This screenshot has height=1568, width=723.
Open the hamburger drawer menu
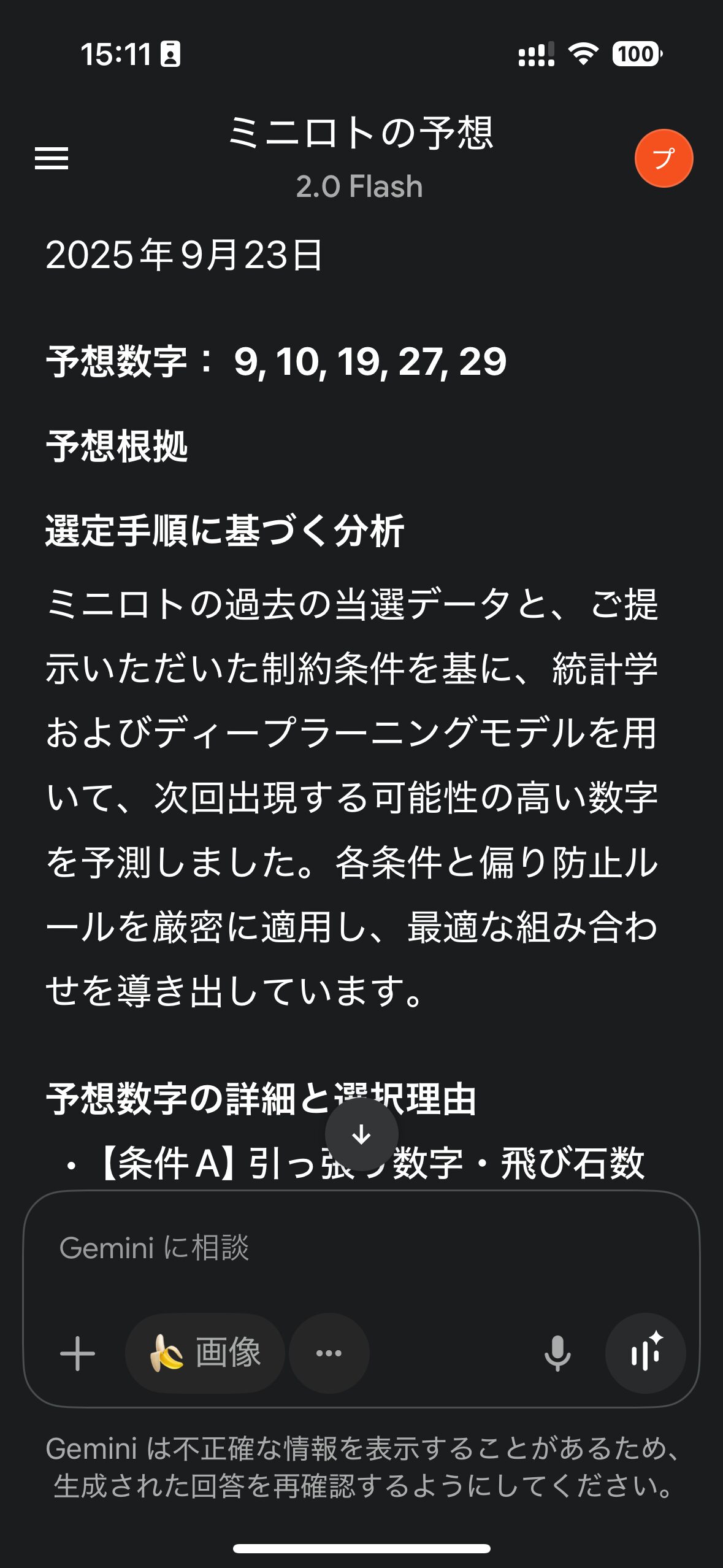point(52,158)
